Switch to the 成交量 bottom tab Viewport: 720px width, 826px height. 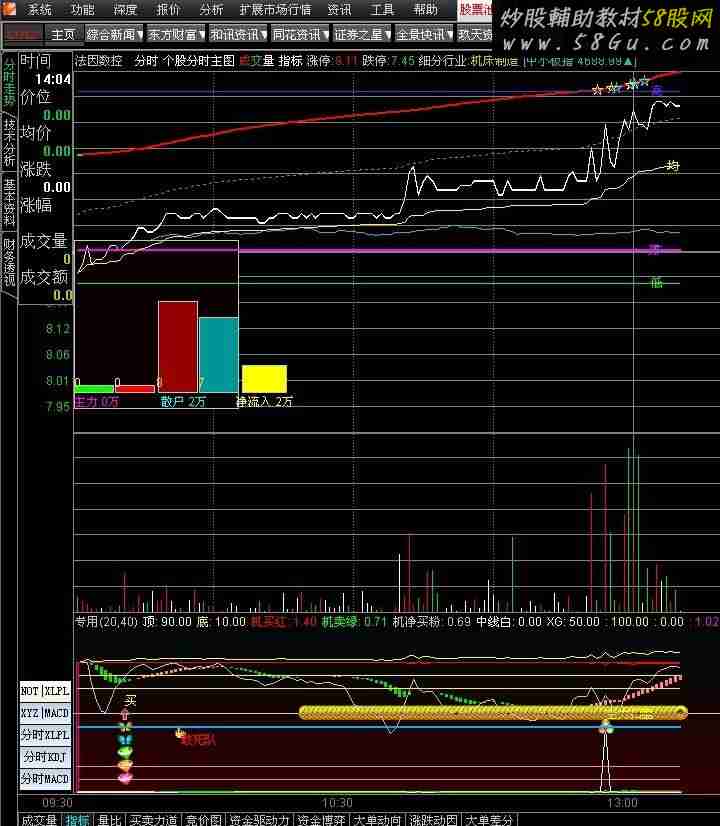(x=39, y=819)
